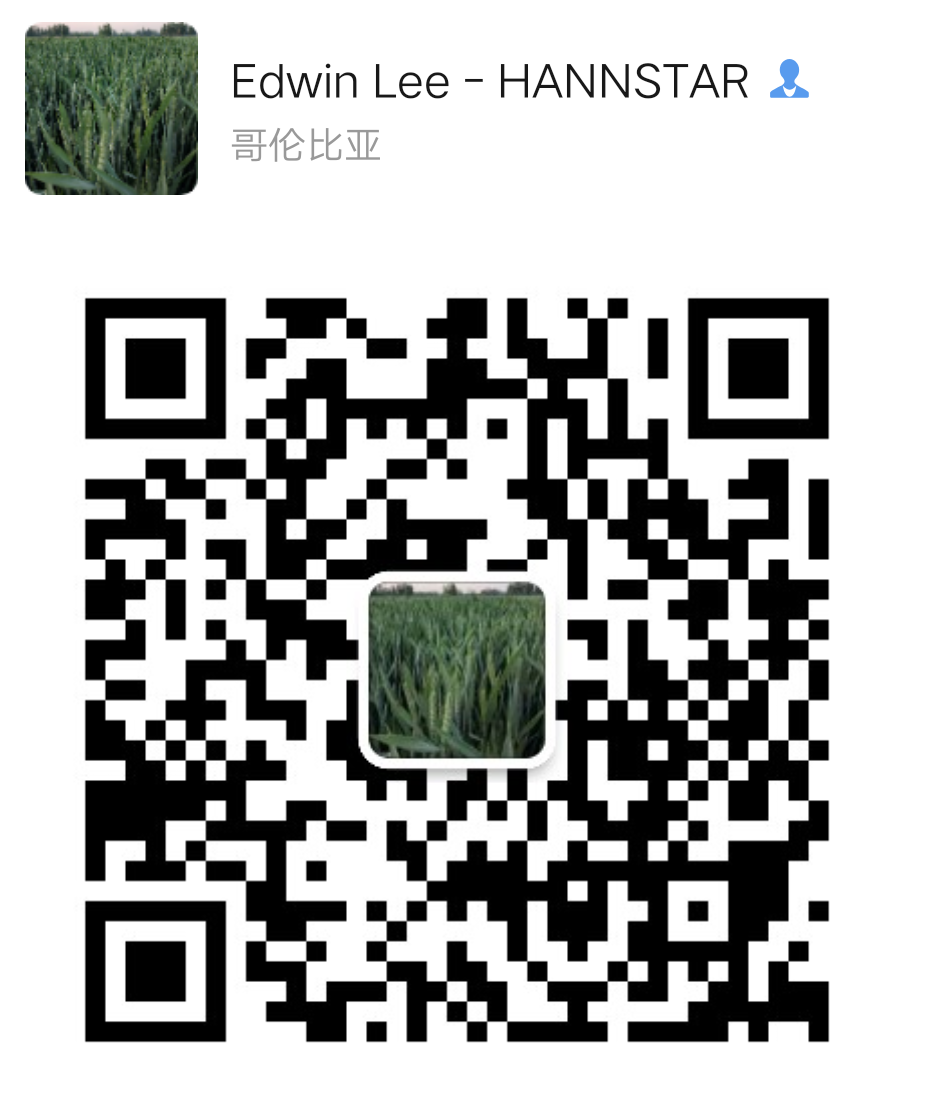
Task: Tap the wheat field picture beside the contact name
Action: point(111,111)
